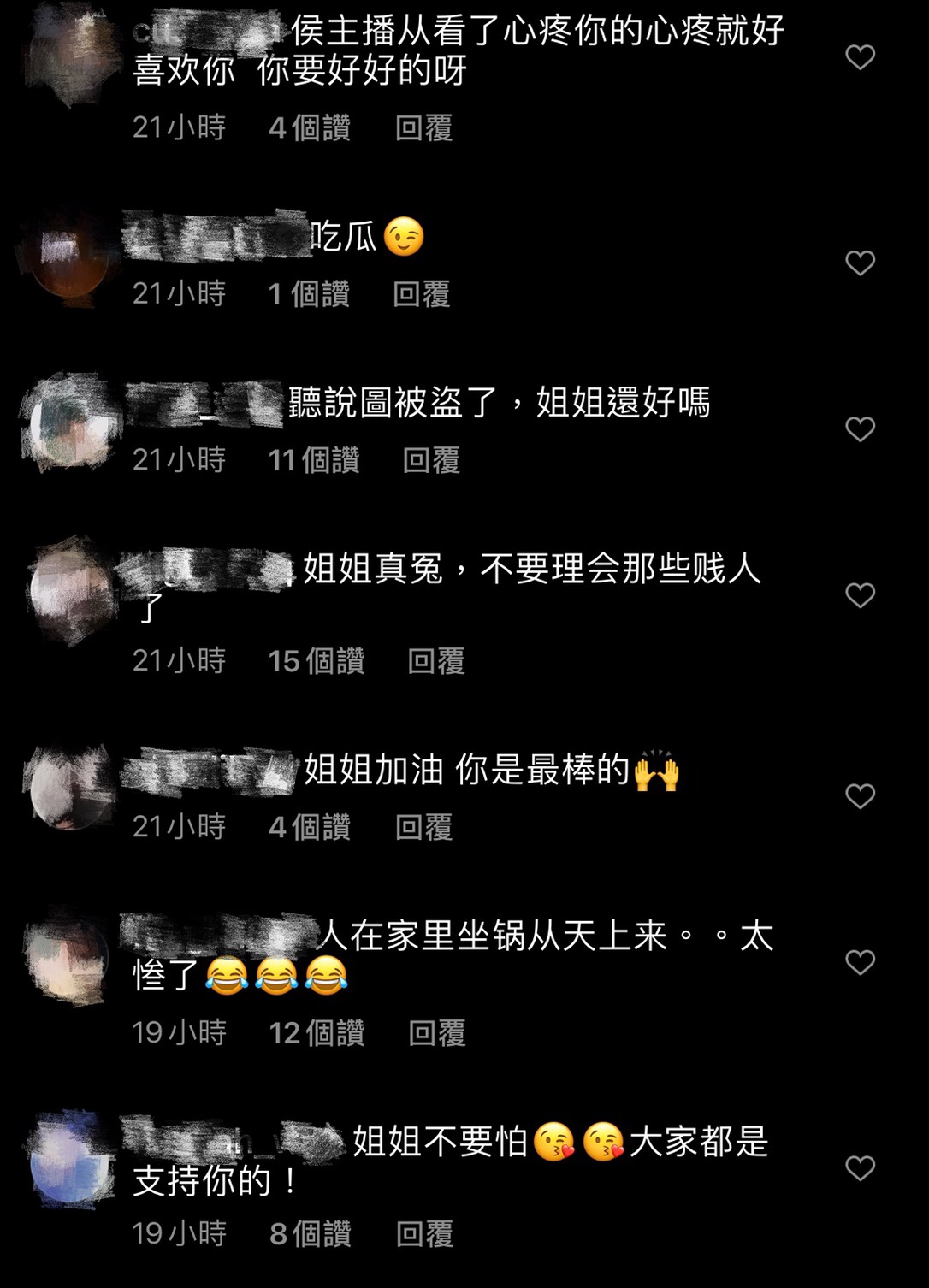This screenshot has height=1288, width=929.
Task: Reply to the comment 姐姐真冤，不要理会那些贱人了
Action: [x=435, y=661]
